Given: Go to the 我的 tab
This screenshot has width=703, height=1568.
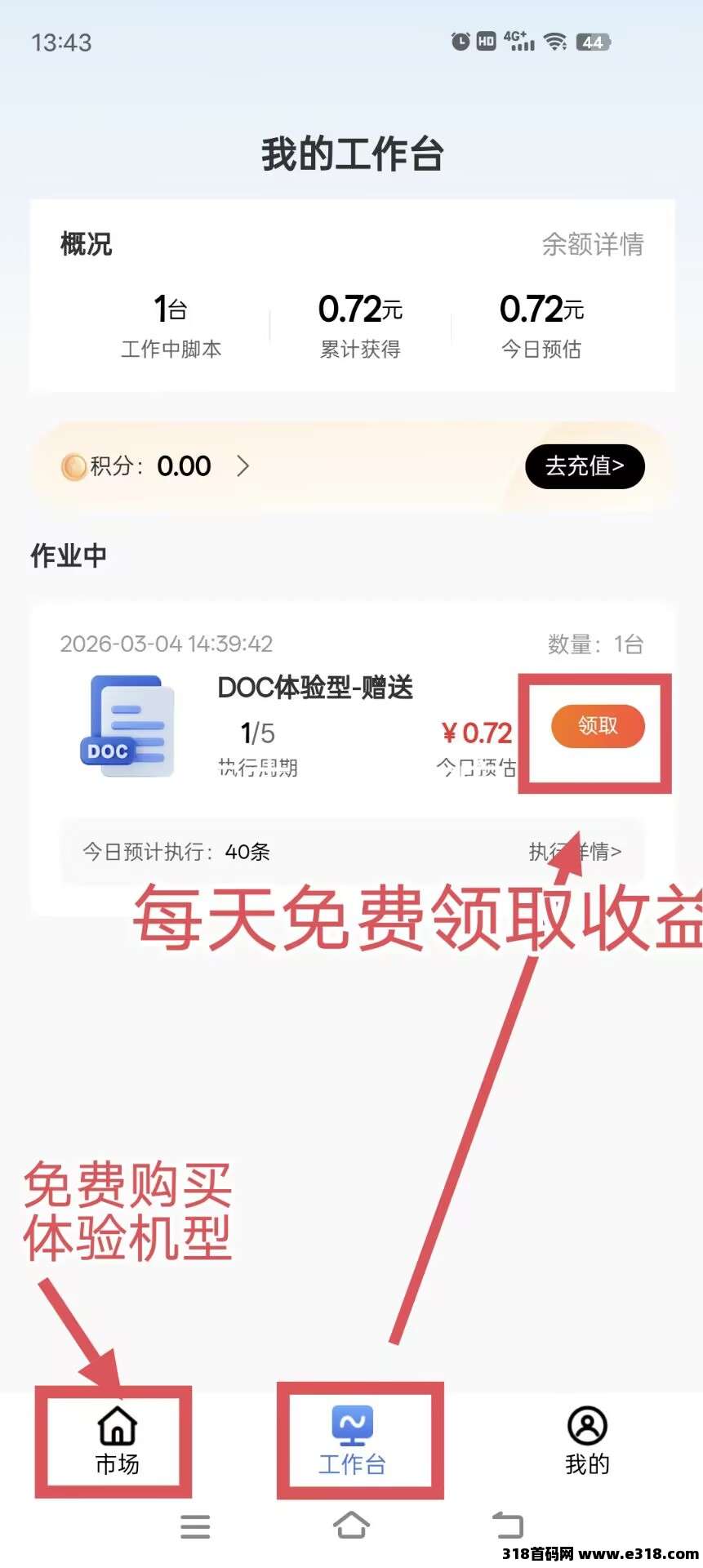Looking at the screenshot, I should pyautogui.click(x=587, y=1441).
